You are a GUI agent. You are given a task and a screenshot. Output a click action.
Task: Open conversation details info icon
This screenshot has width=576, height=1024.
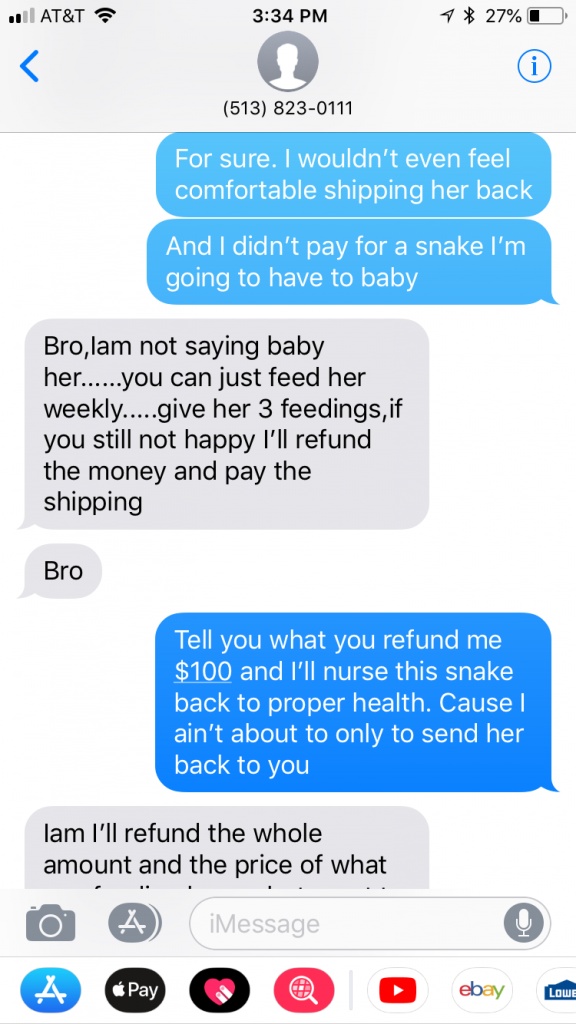coord(534,67)
